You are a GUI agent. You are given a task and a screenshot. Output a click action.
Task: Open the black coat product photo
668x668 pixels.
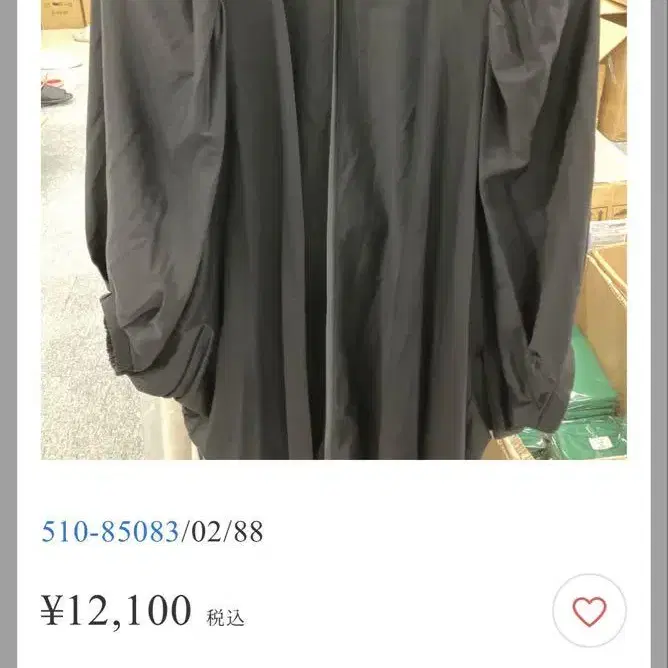coord(334,230)
